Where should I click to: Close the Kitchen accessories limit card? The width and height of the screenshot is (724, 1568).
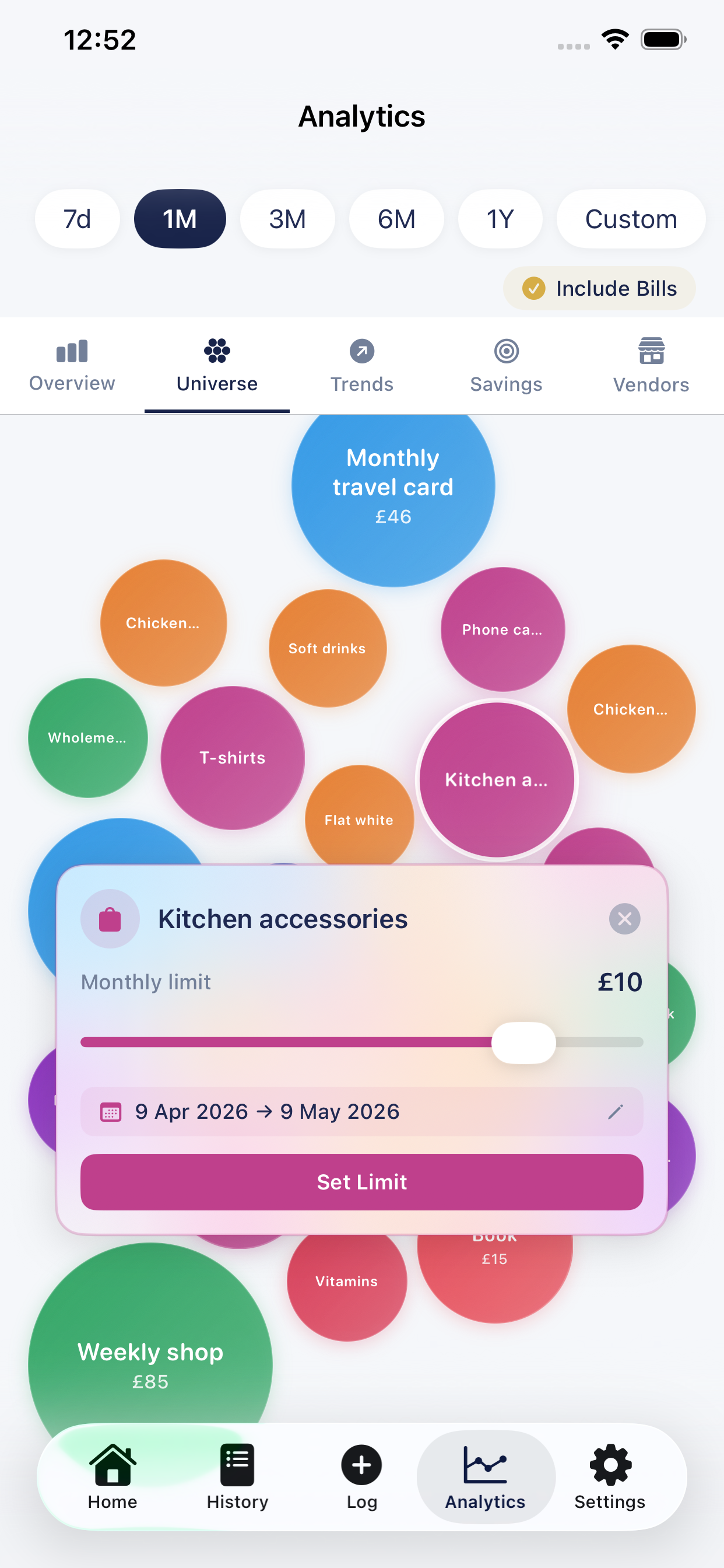[x=624, y=919]
